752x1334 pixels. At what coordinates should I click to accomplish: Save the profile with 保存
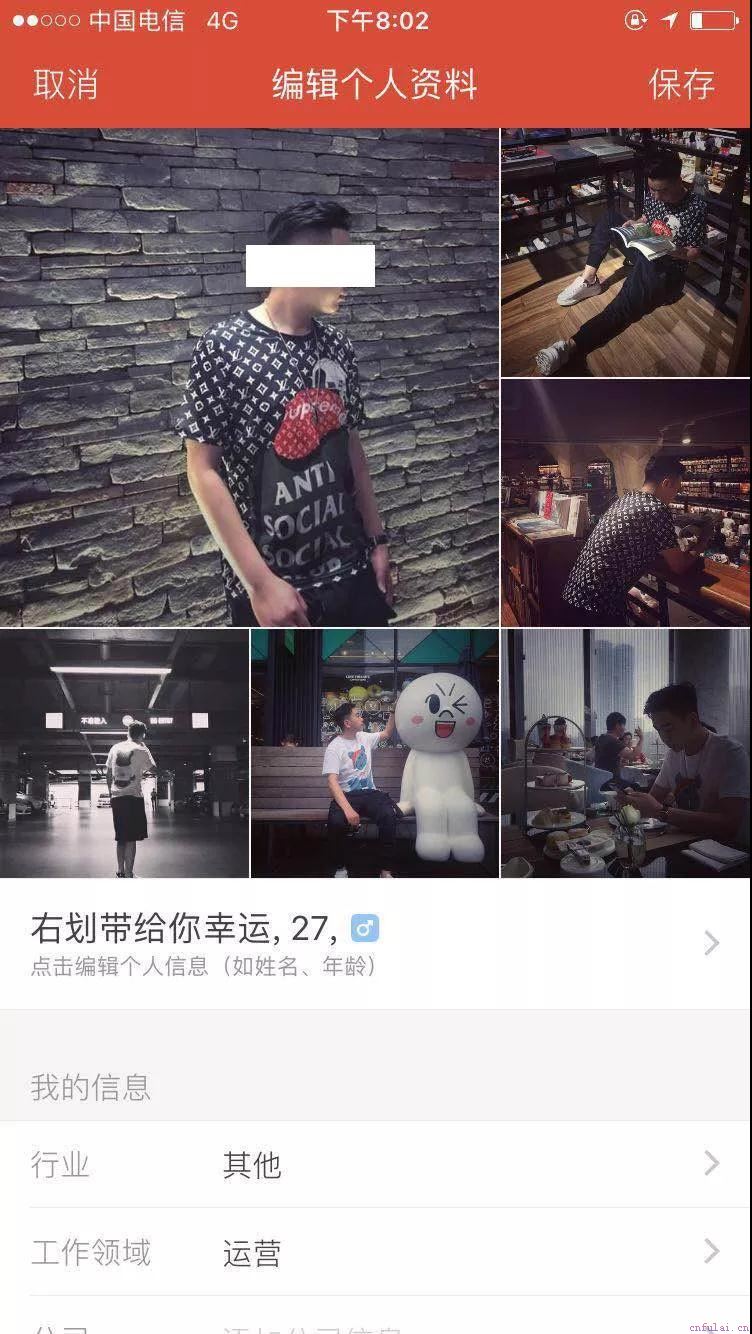(x=682, y=84)
